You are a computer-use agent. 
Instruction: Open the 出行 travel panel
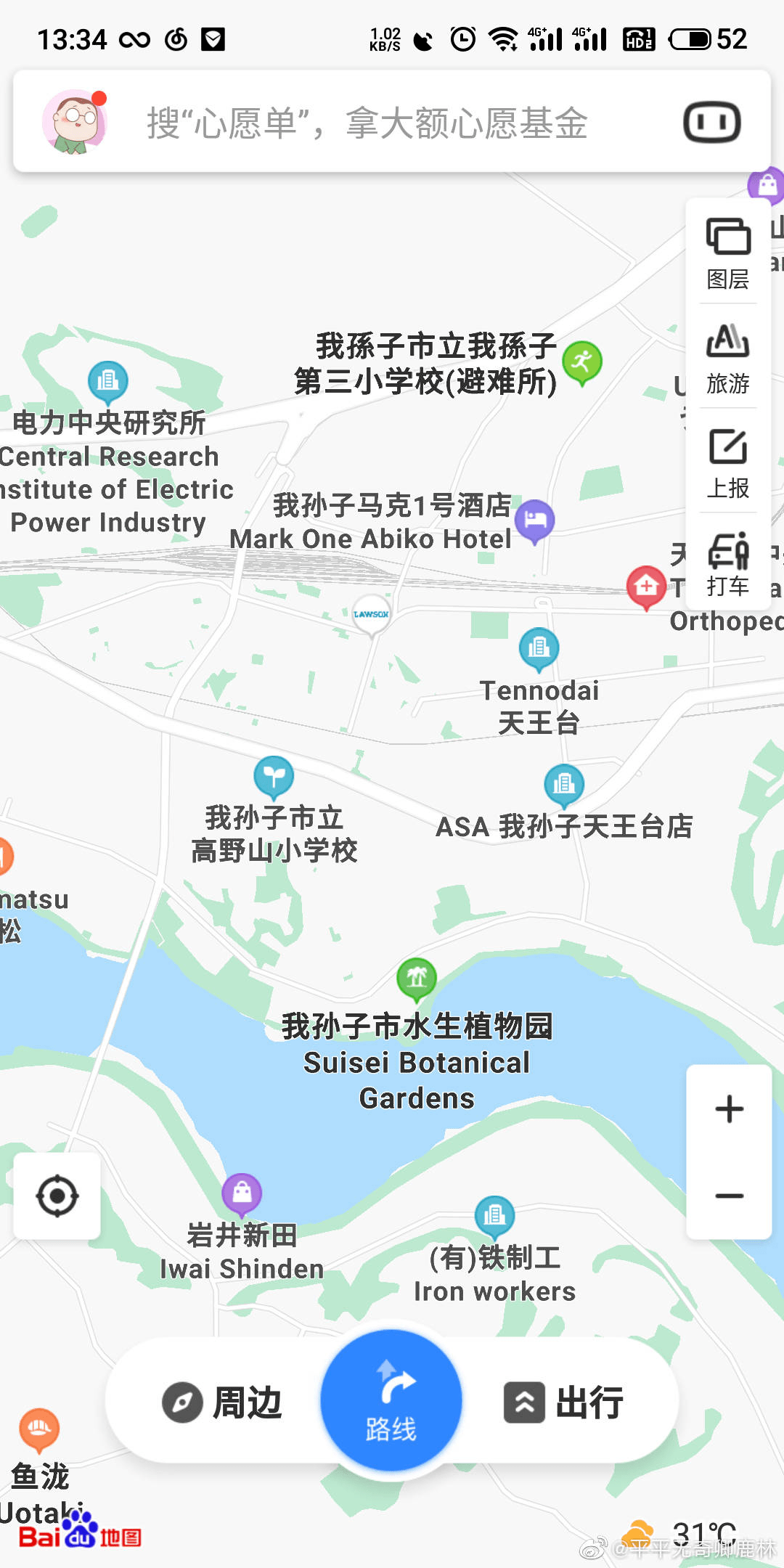point(564,1402)
